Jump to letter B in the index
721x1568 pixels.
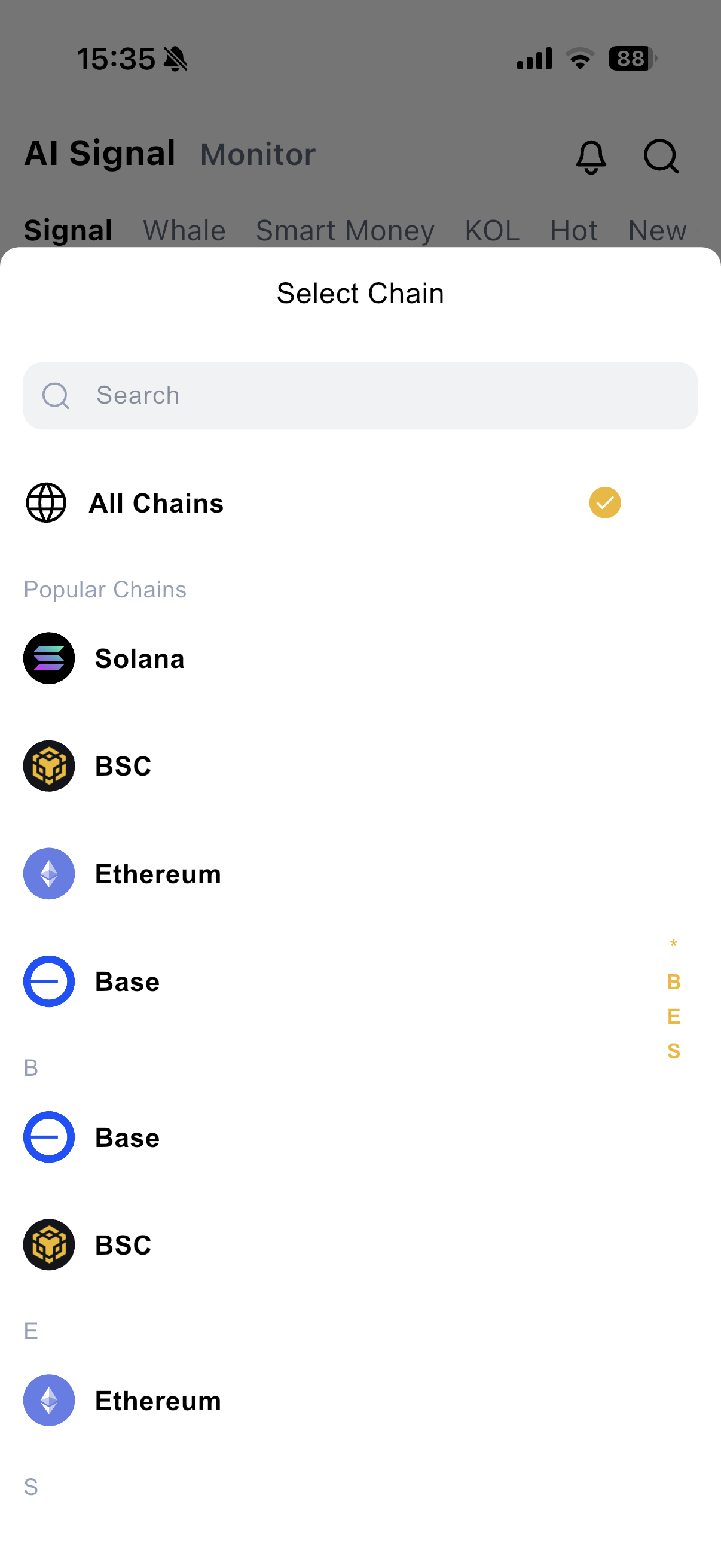(x=673, y=982)
